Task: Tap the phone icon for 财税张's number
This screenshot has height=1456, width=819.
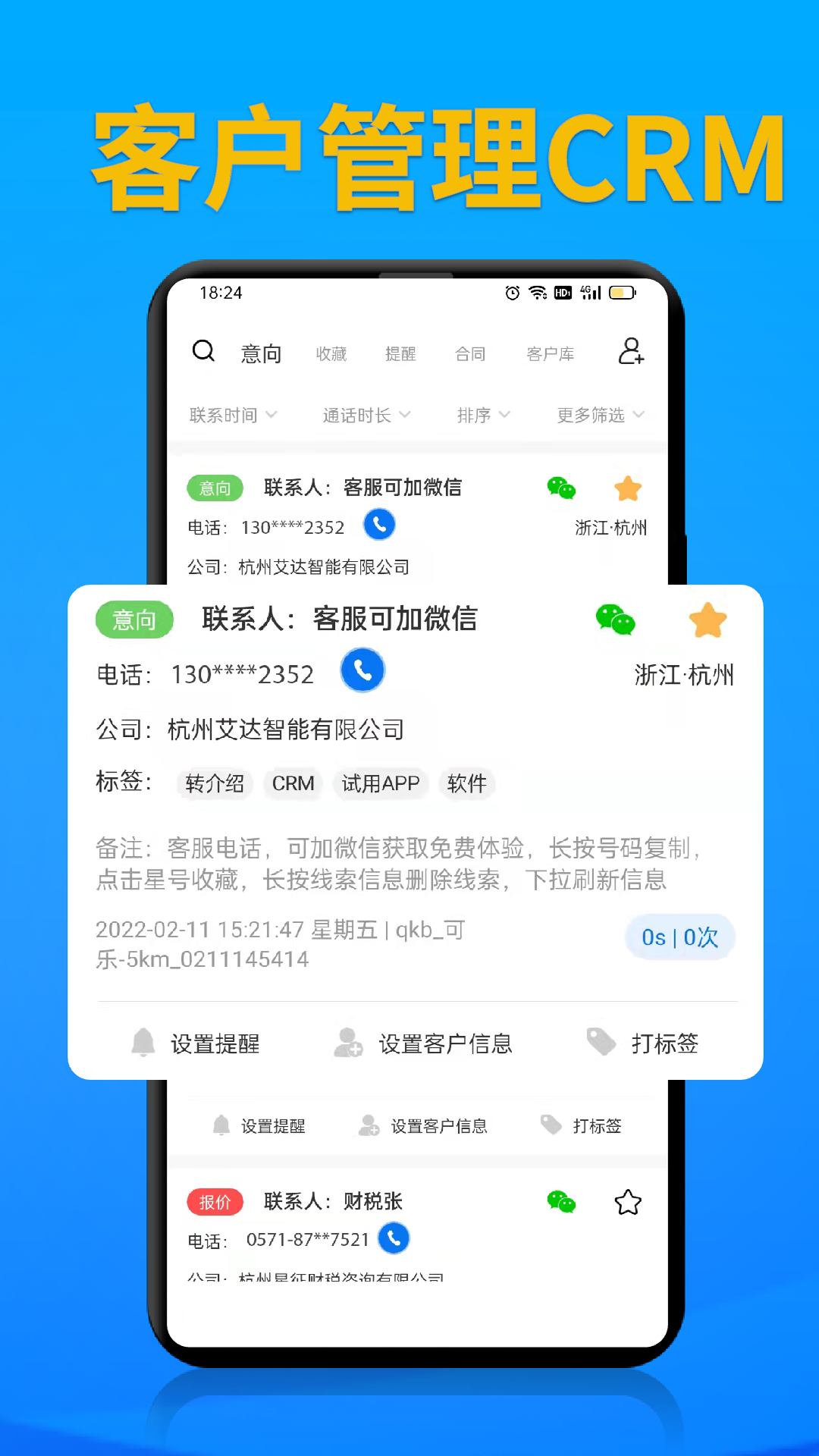Action: pyautogui.click(x=393, y=1238)
